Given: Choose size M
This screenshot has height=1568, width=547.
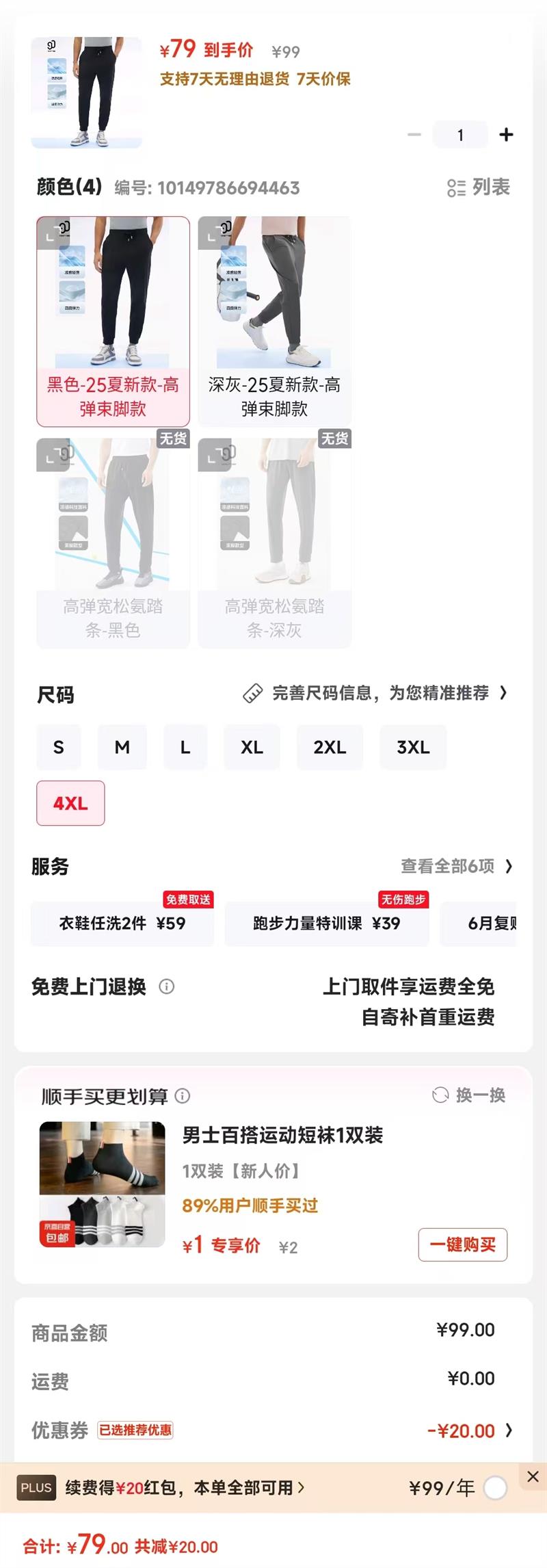Looking at the screenshot, I should [x=122, y=747].
